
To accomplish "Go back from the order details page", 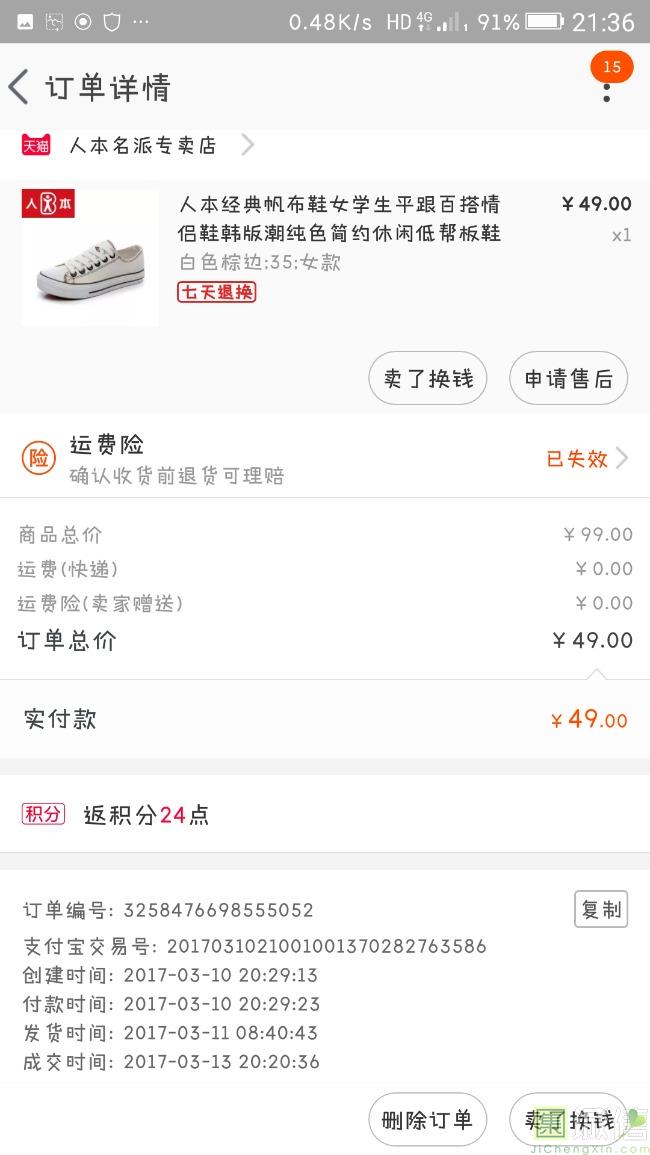I will coord(20,88).
